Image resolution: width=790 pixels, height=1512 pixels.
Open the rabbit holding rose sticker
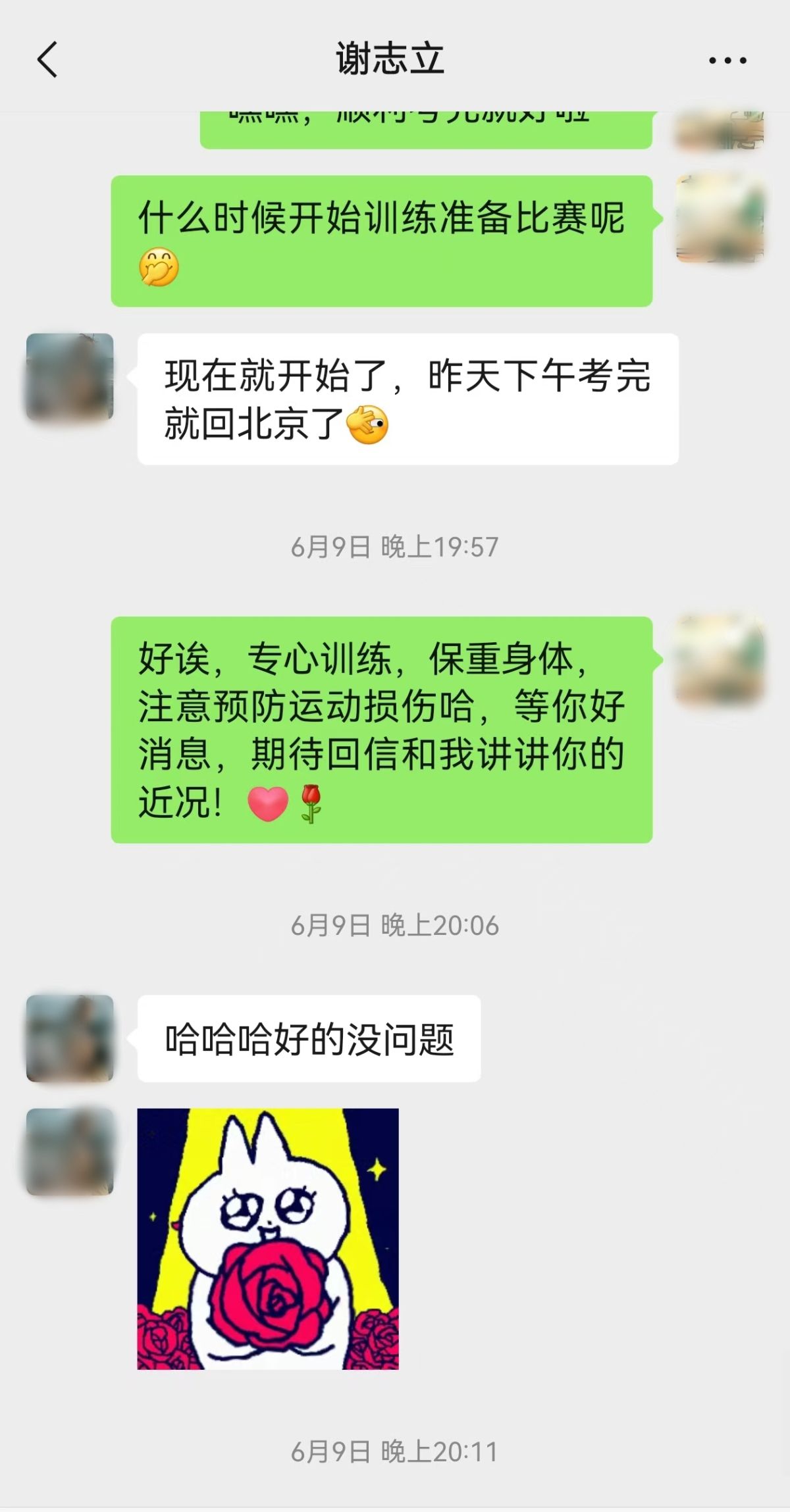[x=268, y=1239]
